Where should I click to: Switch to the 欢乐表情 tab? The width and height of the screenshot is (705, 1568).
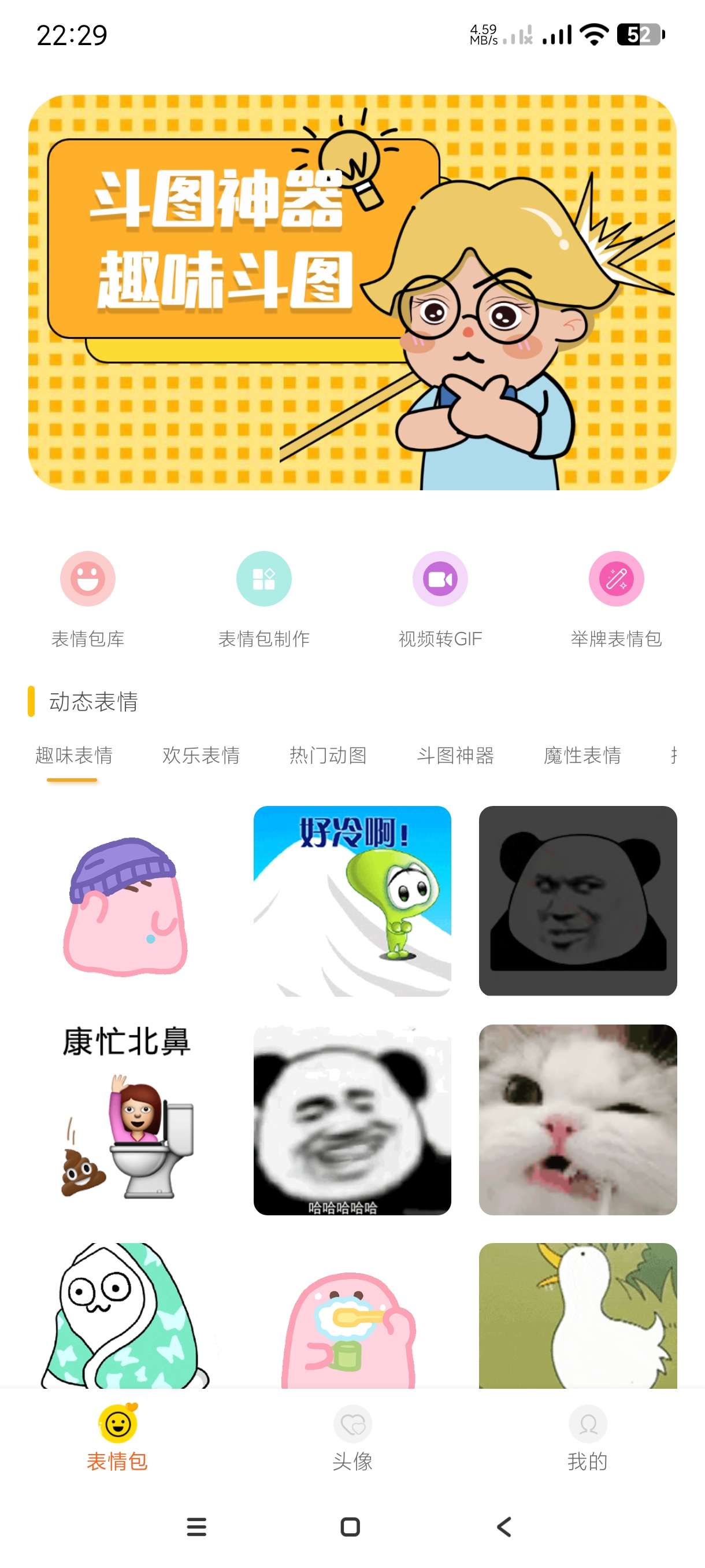tap(201, 756)
